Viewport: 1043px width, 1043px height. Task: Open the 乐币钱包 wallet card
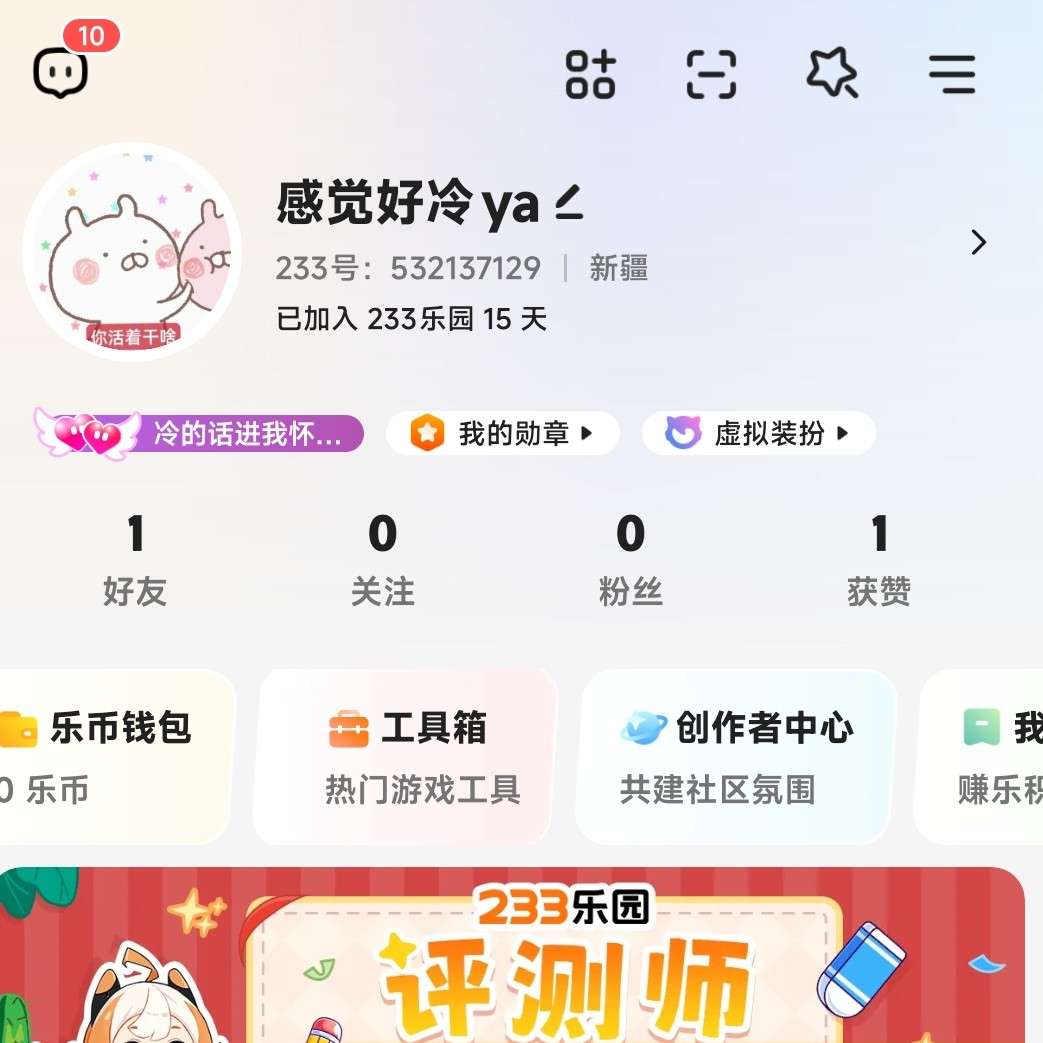coord(110,756)
